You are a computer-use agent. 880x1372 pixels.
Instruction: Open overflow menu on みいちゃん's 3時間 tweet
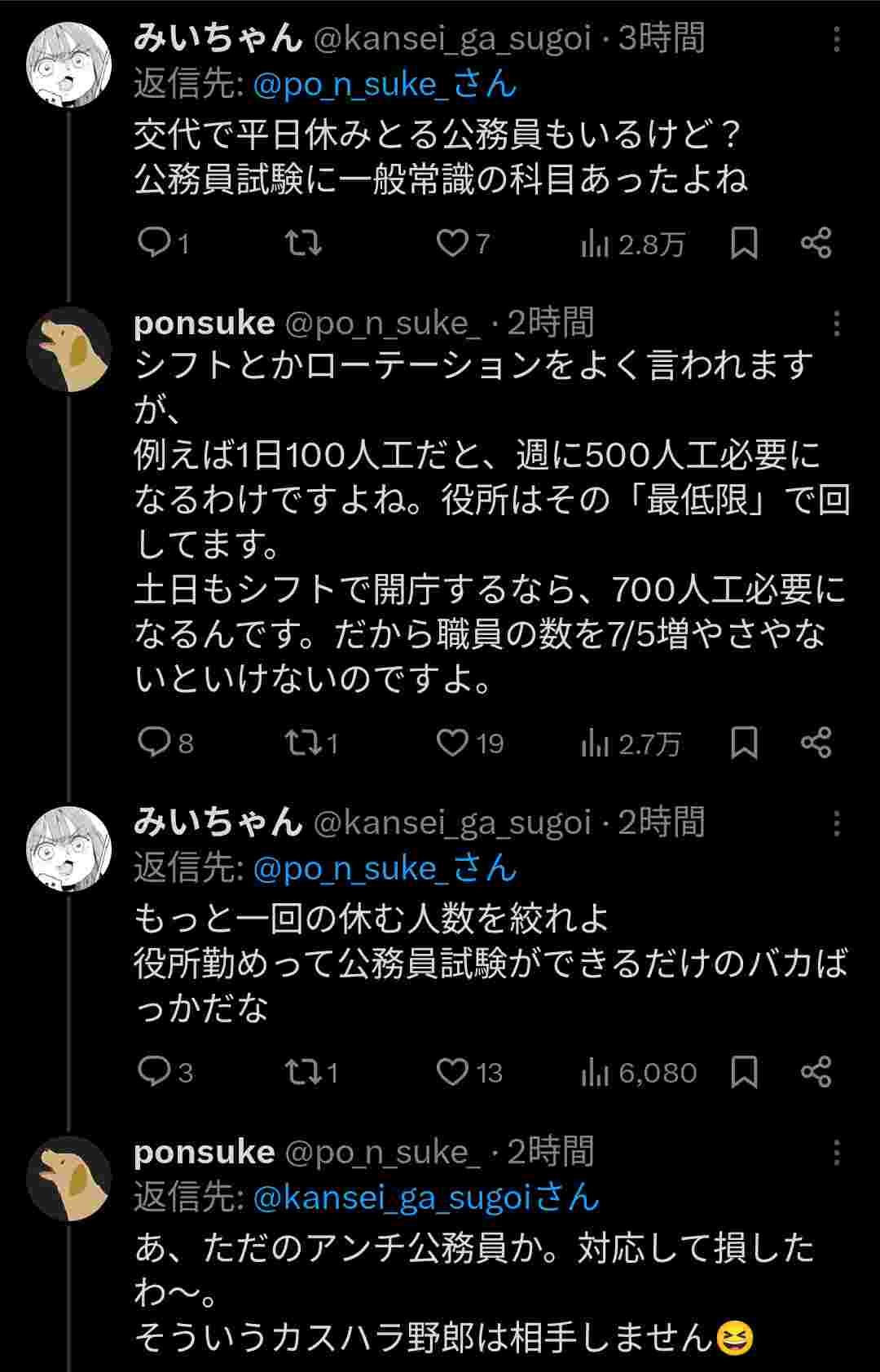837,39
